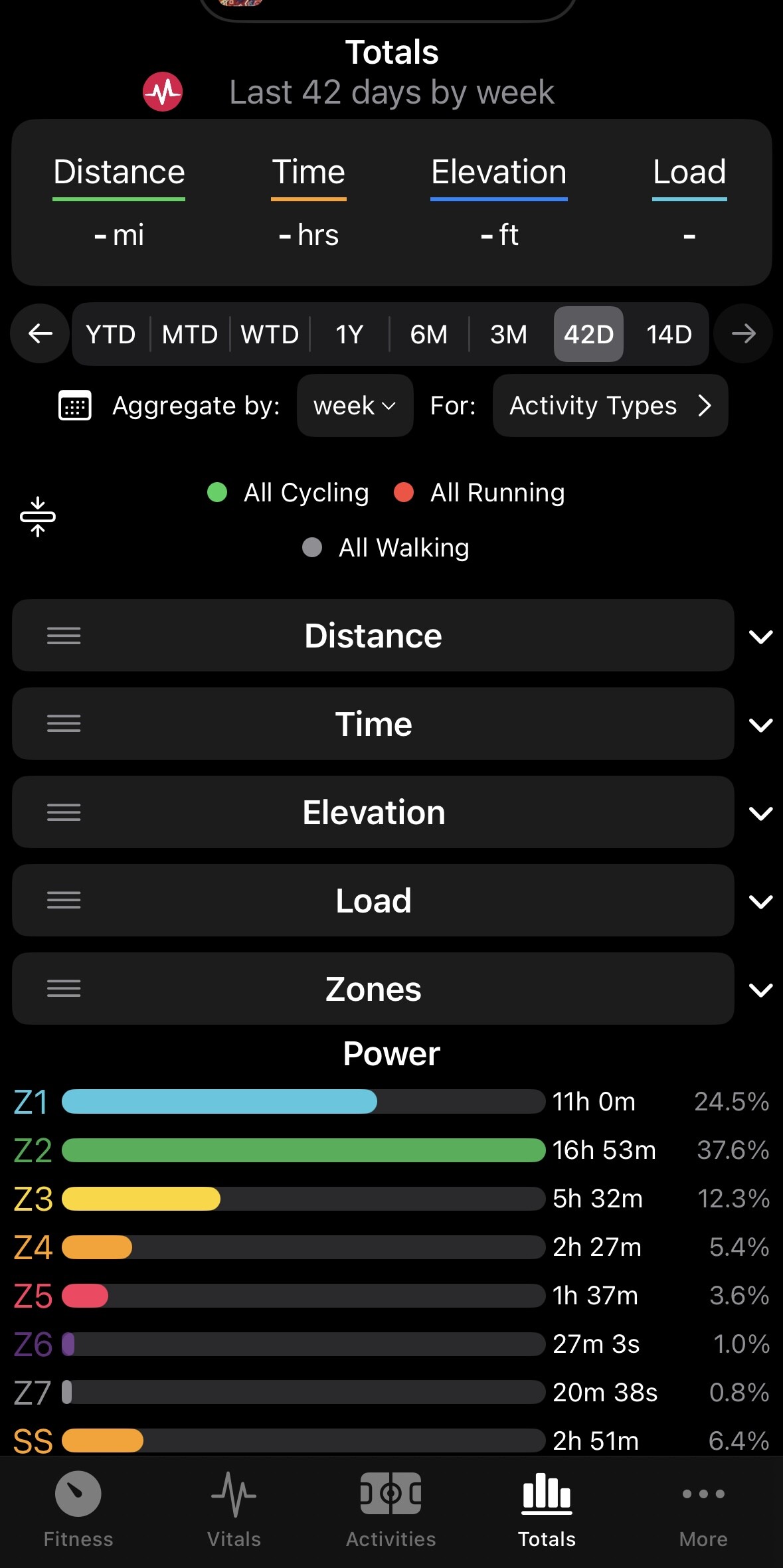Expand the Zones section
The height and width of the screenshot is (1568, 783).
pyautogui.click(x=760, y=990)
